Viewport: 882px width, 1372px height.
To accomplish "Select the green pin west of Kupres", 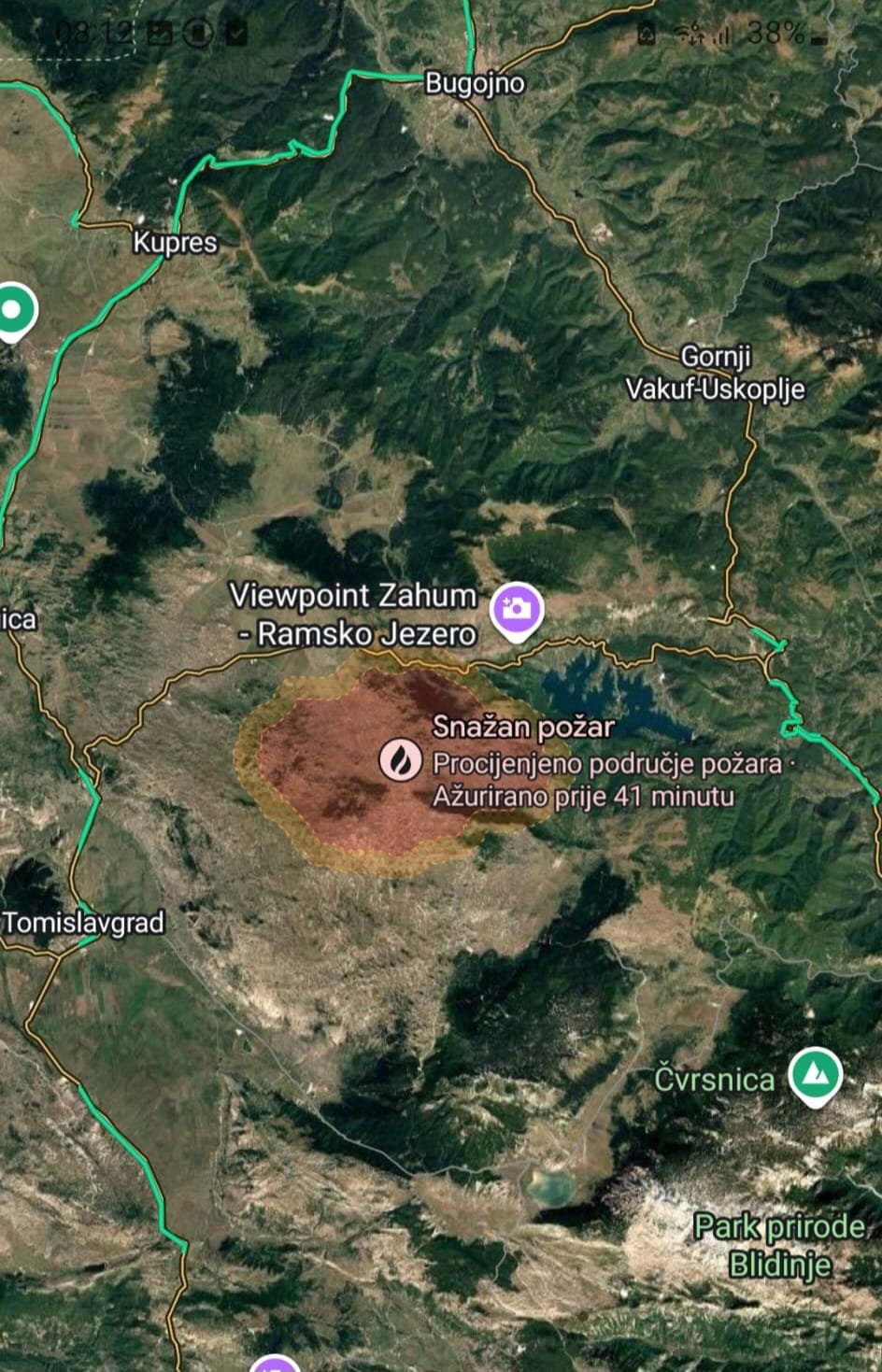I will [13, 311].
